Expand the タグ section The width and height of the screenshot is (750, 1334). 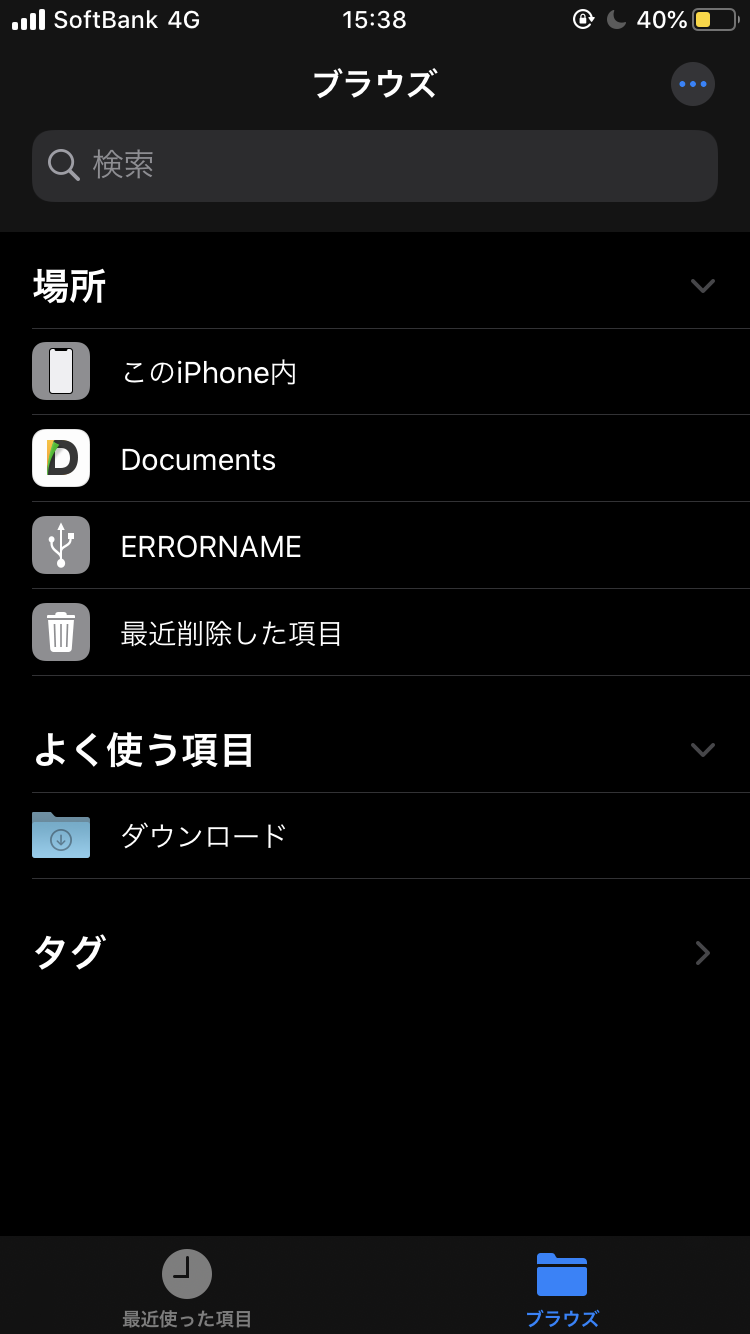click(702, 953)
